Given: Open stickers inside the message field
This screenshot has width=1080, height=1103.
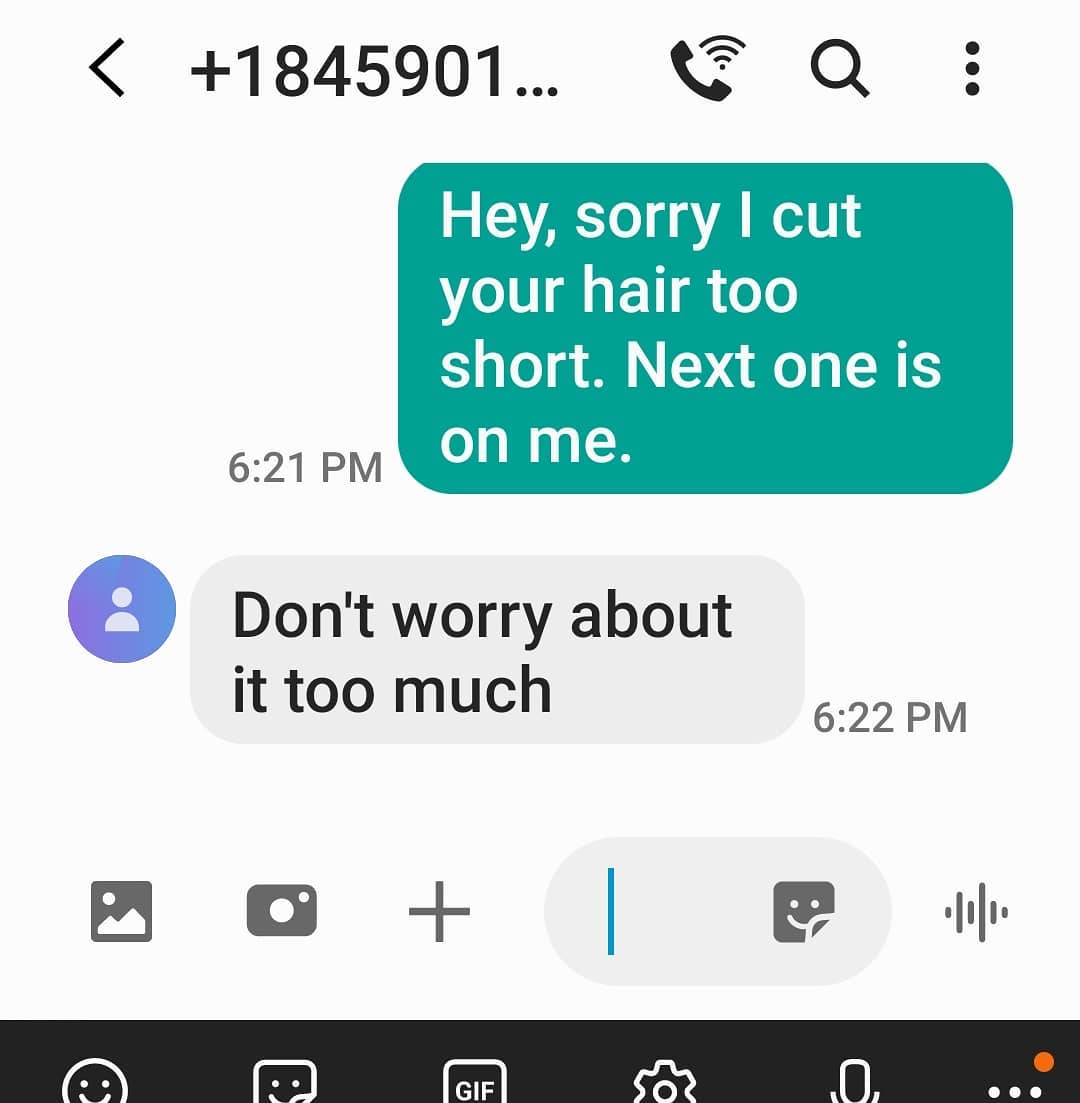Looking at the screenshot, I should click(x=804, y=911).
